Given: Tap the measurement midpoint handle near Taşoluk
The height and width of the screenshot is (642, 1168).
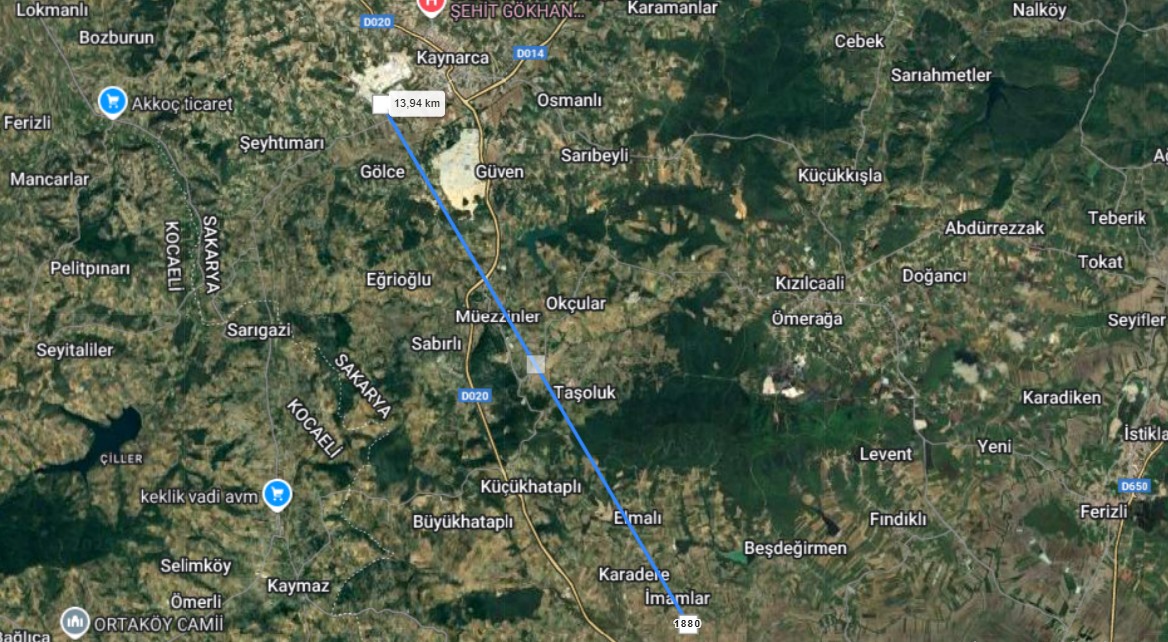Looking at the screenshot, I should pos(536,364).
